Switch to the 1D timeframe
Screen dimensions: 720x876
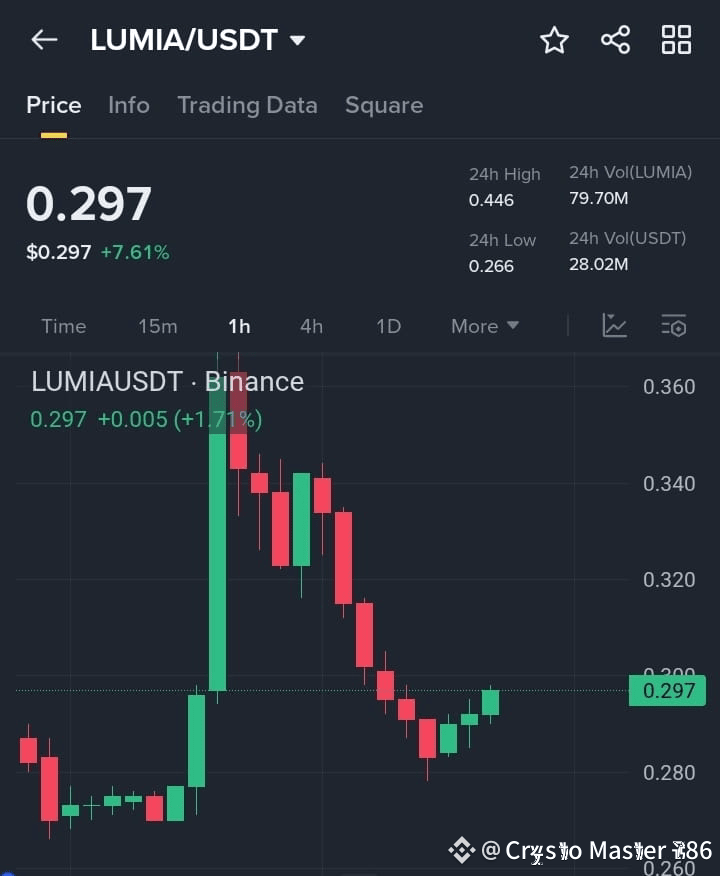point(388,326)
